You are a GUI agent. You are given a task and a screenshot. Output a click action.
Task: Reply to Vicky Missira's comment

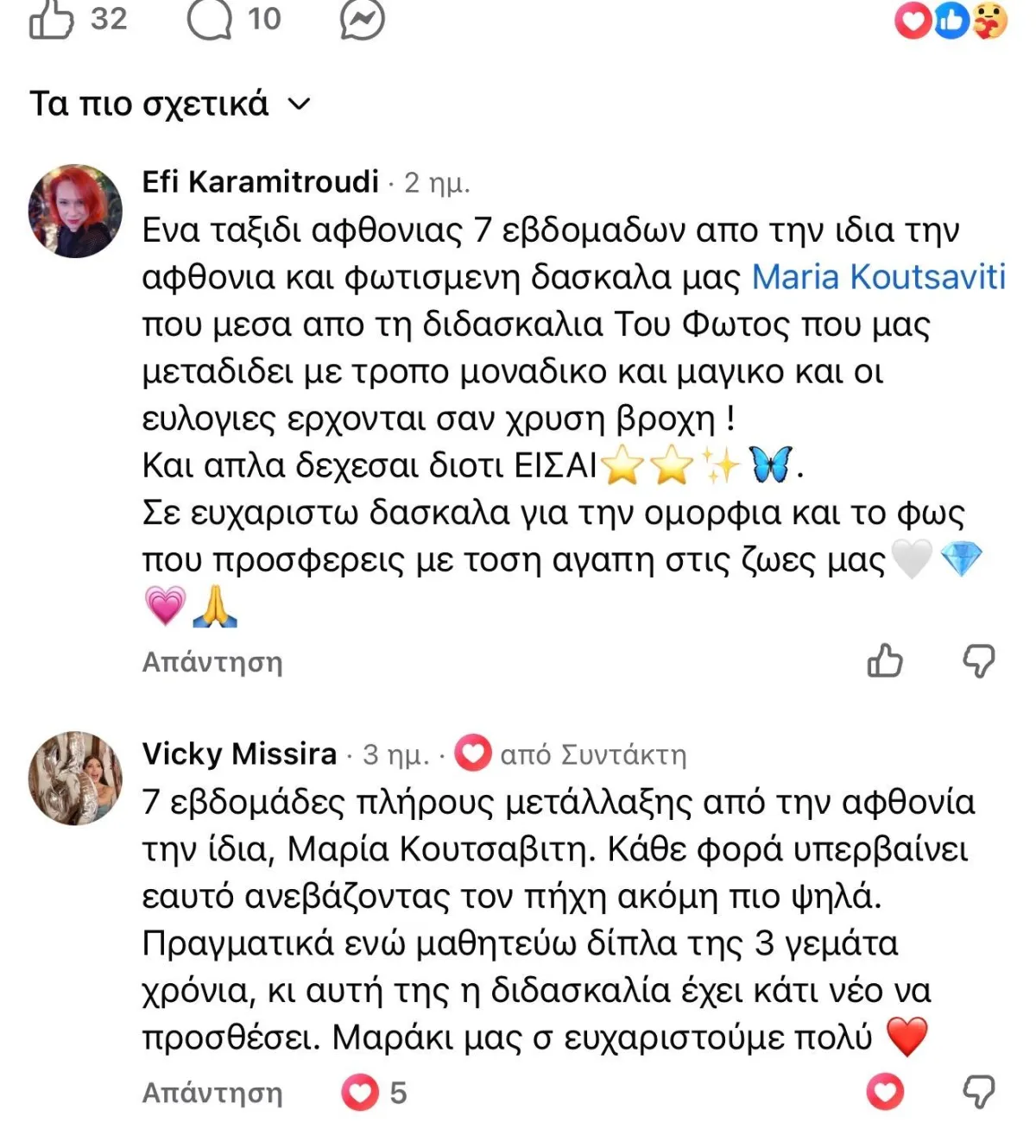click(212, 1093)
